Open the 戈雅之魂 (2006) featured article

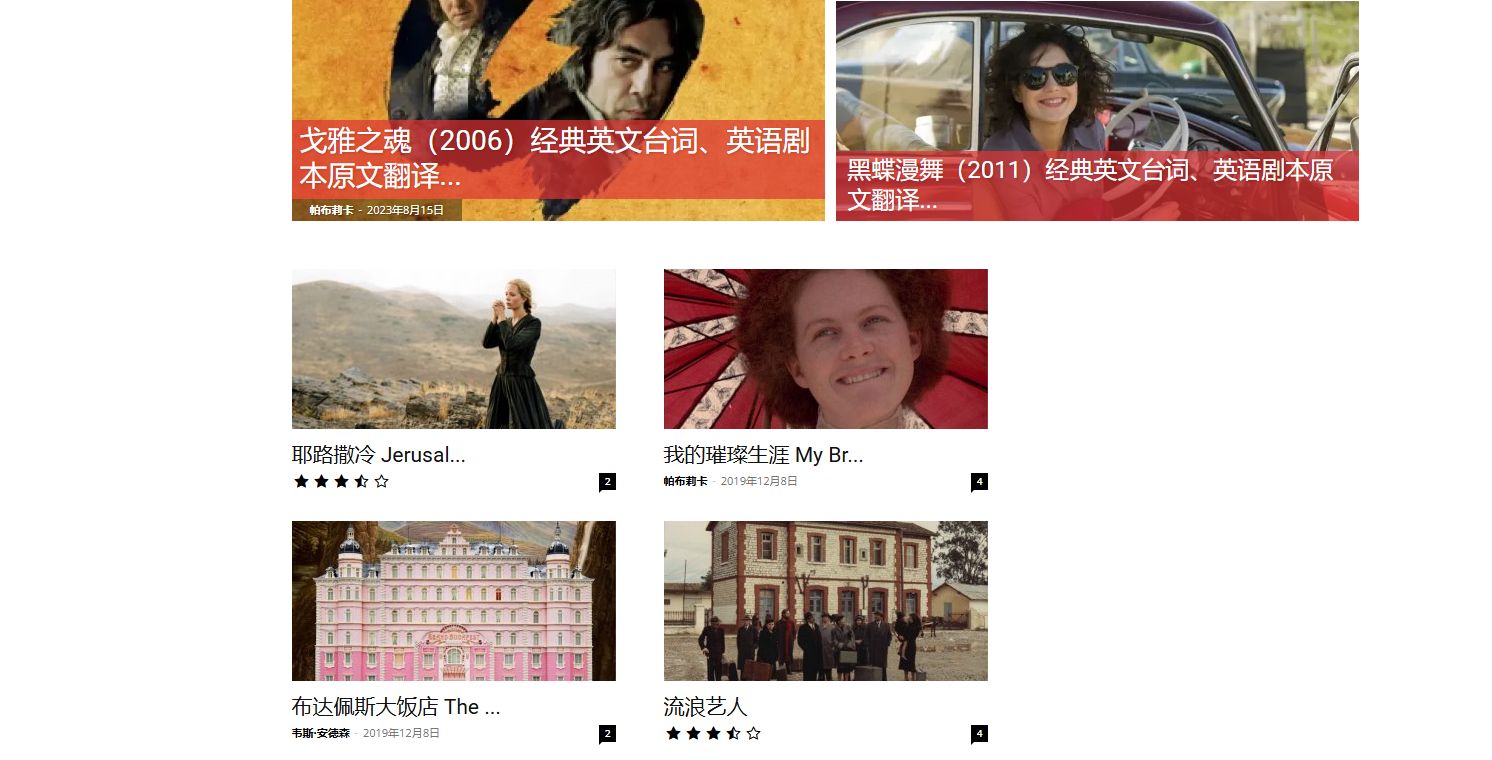(x=555, y=158)
